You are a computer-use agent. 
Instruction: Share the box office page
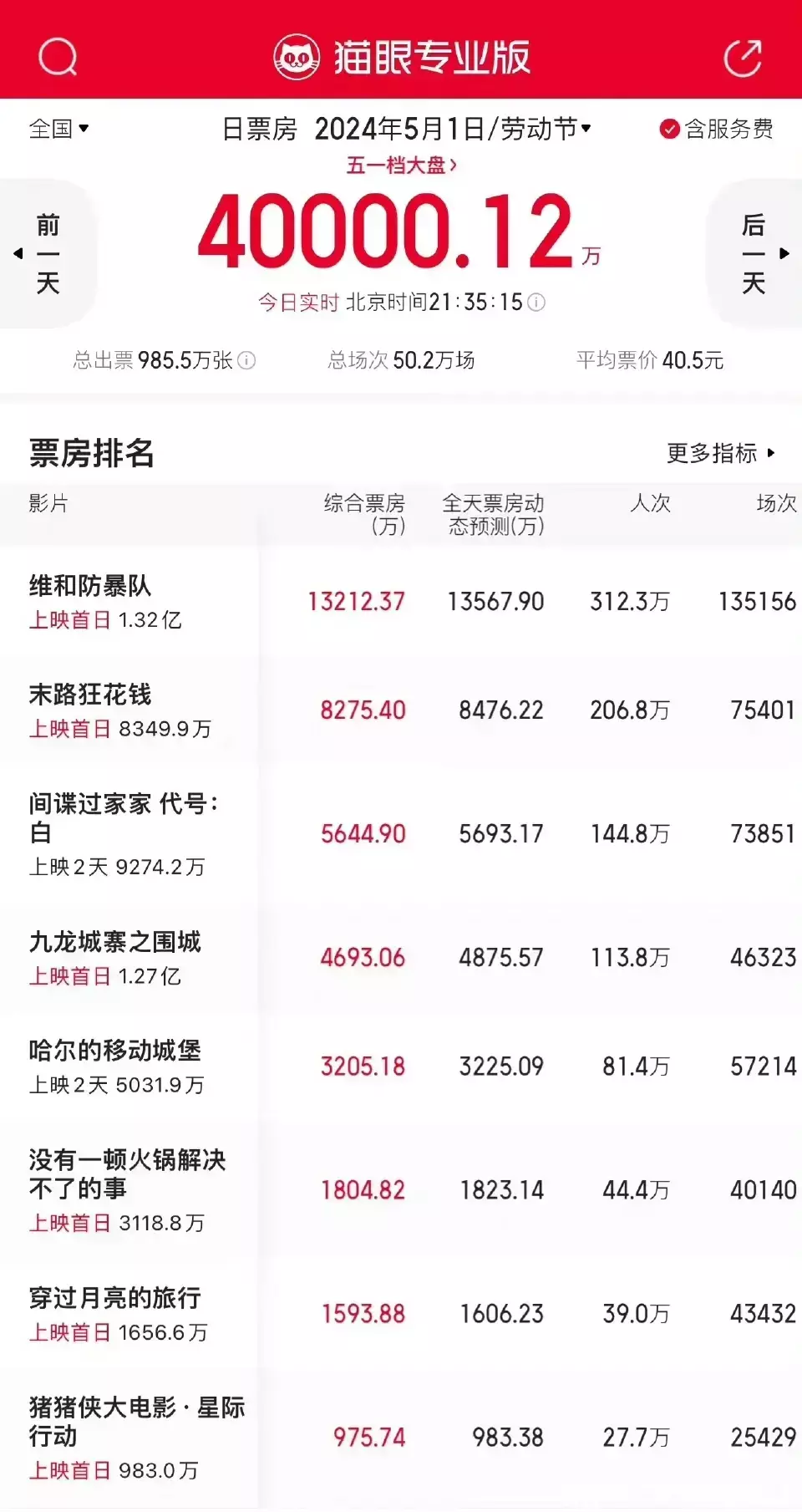click(x=742, y=58)
